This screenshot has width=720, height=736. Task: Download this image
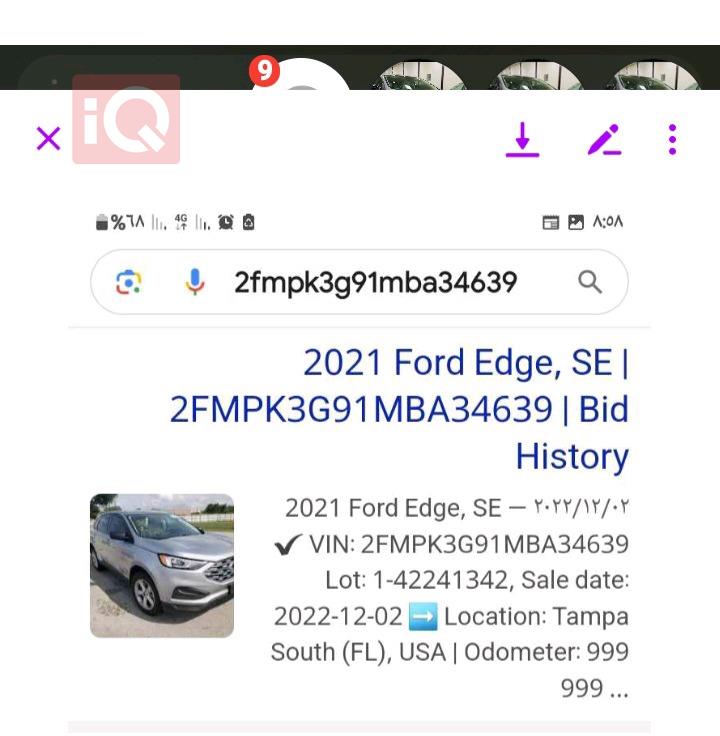[x=521, y=140]
